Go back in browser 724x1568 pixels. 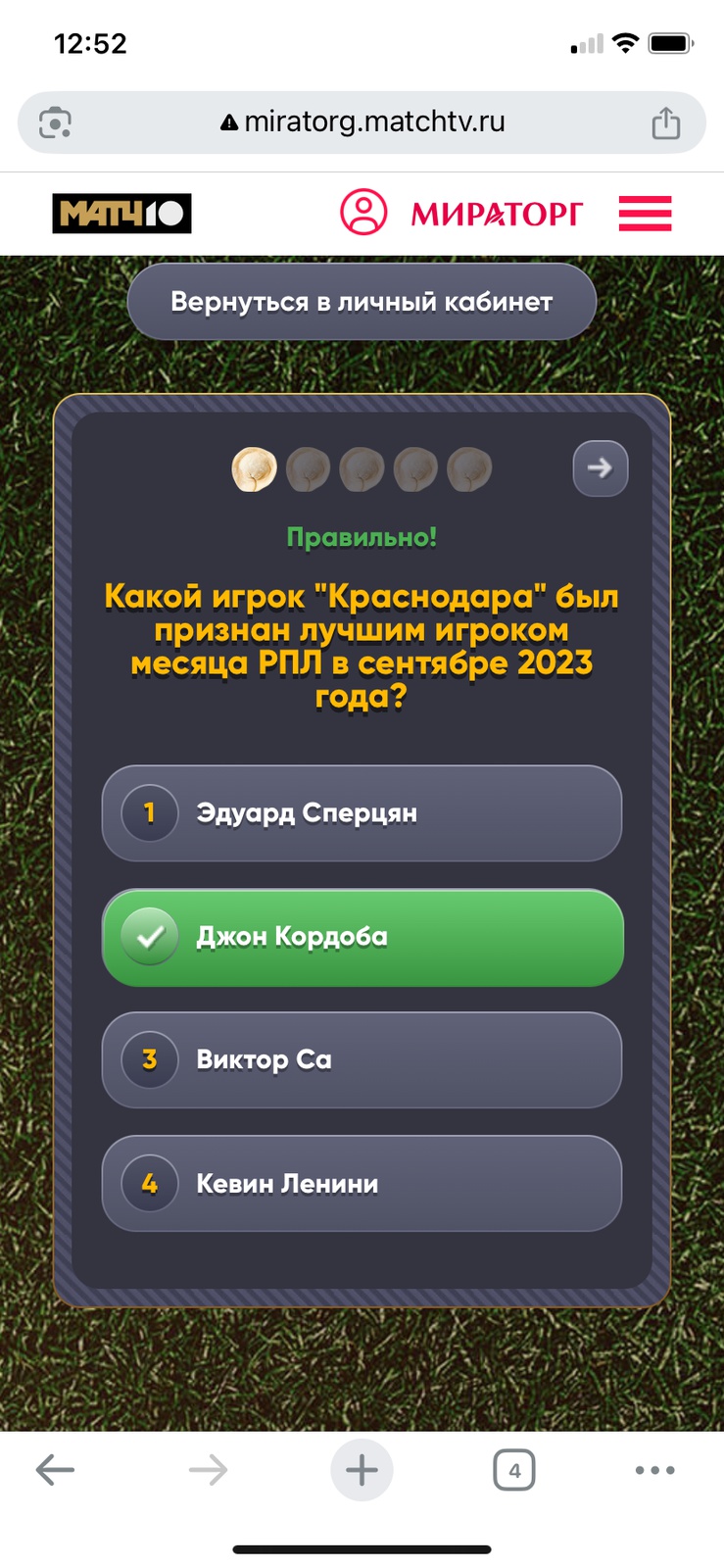[55, 1469]
